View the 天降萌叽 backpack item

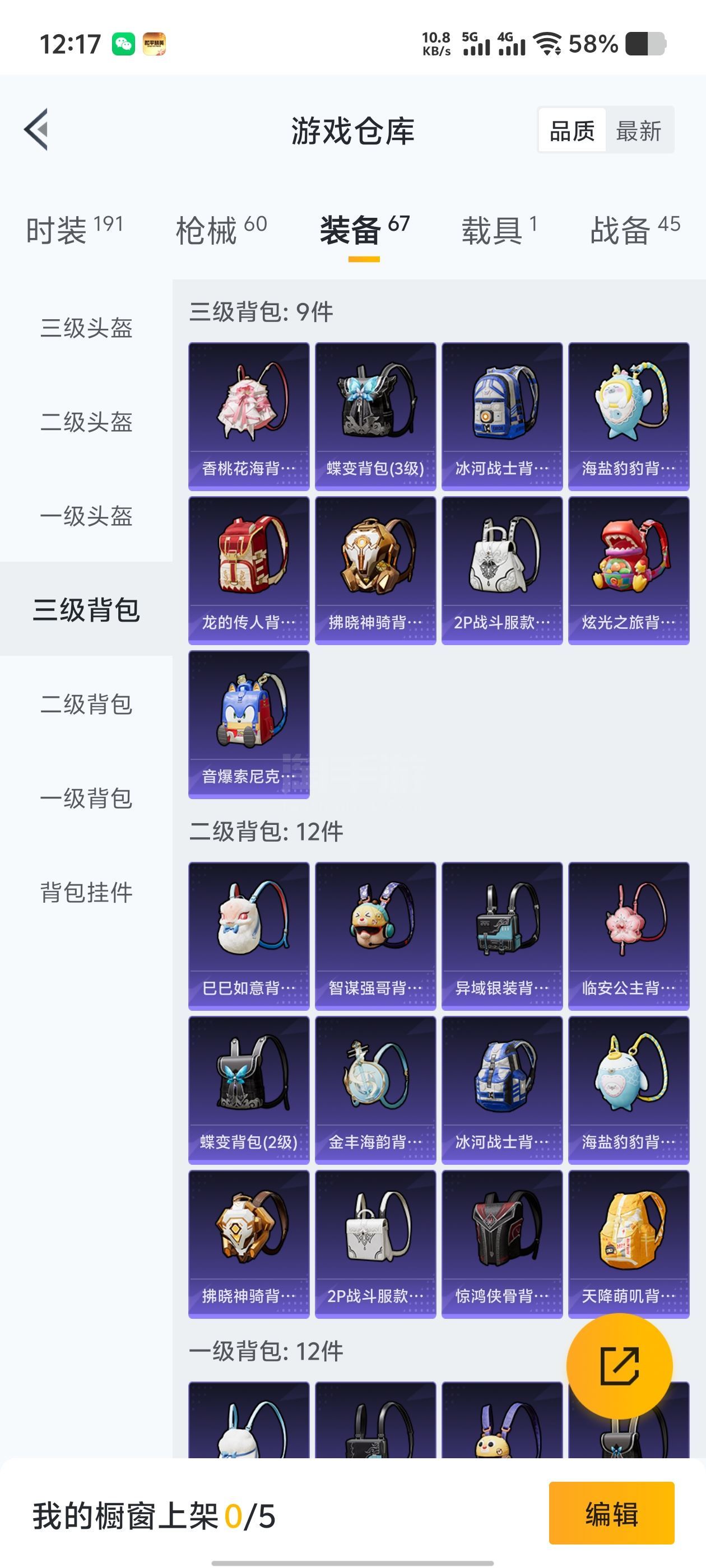628,1244
